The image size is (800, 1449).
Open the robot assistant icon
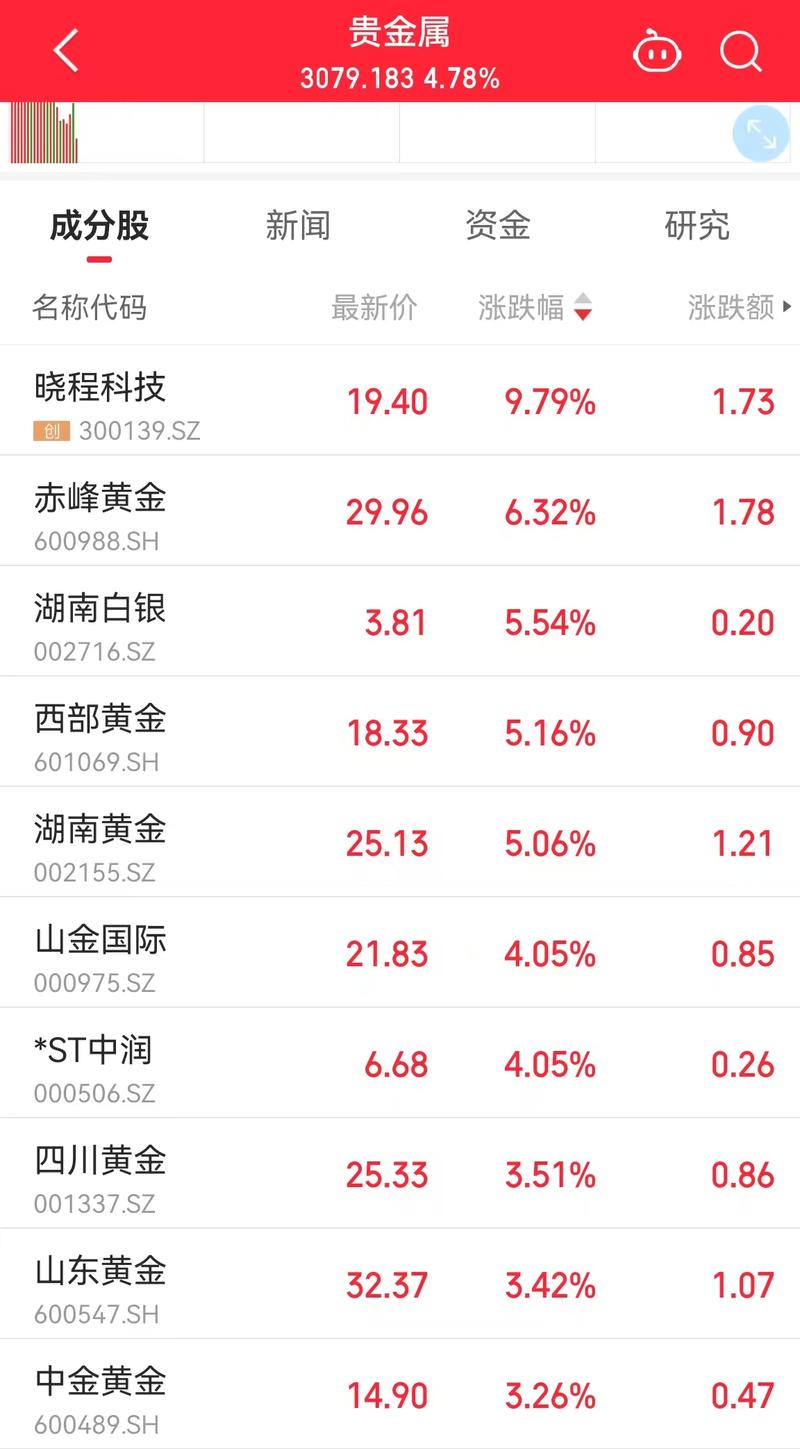click(657, 51)
